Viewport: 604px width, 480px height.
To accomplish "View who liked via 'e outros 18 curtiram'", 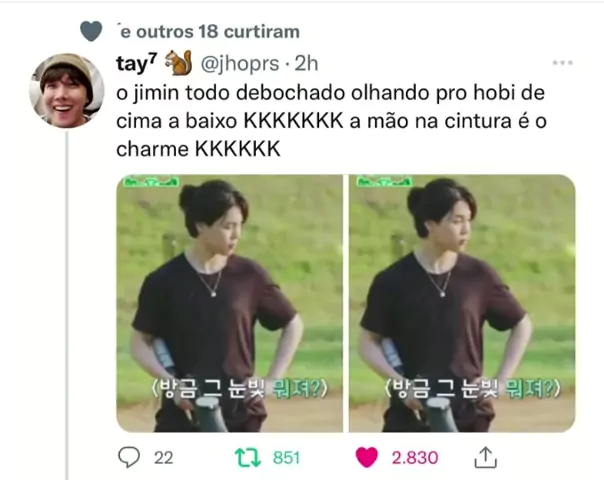I will (x=207, y=31).
